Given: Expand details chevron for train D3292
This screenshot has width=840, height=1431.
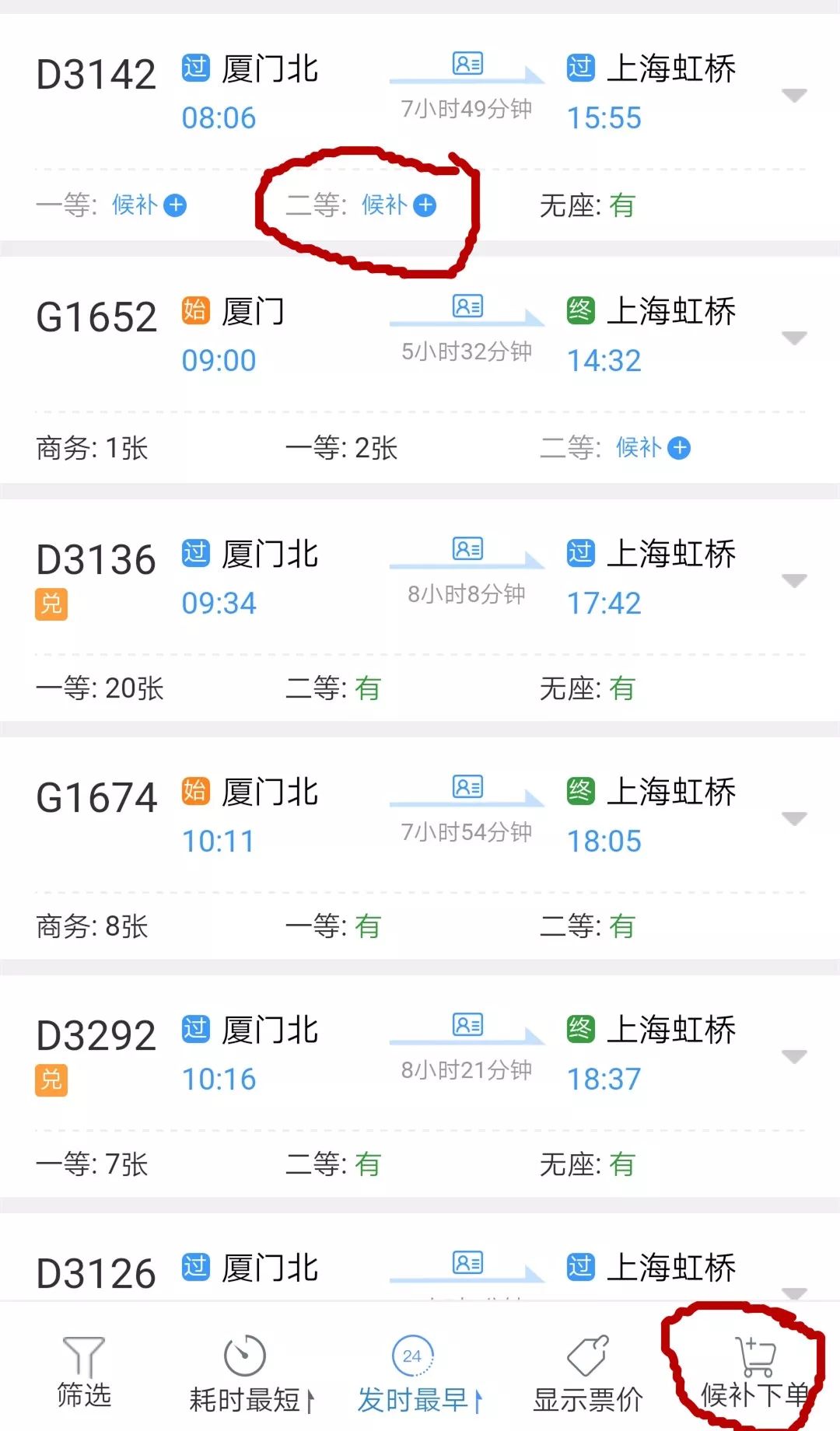Looking at the screenshot, I should [795, 1056].
